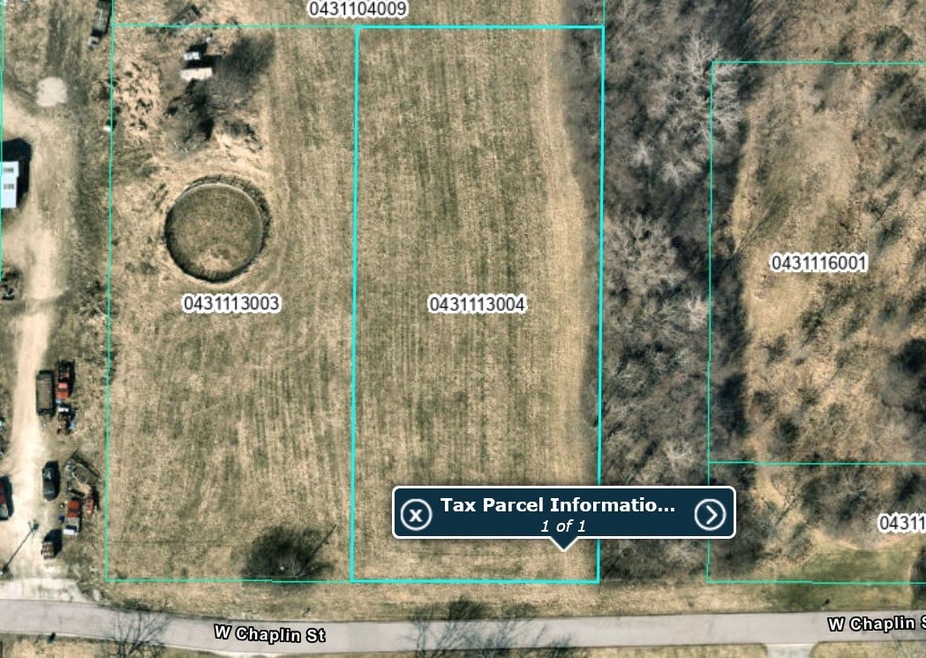Close the Tax Parcel Information popup
This screenshot has width=926, height=658.
pos(415,514)
